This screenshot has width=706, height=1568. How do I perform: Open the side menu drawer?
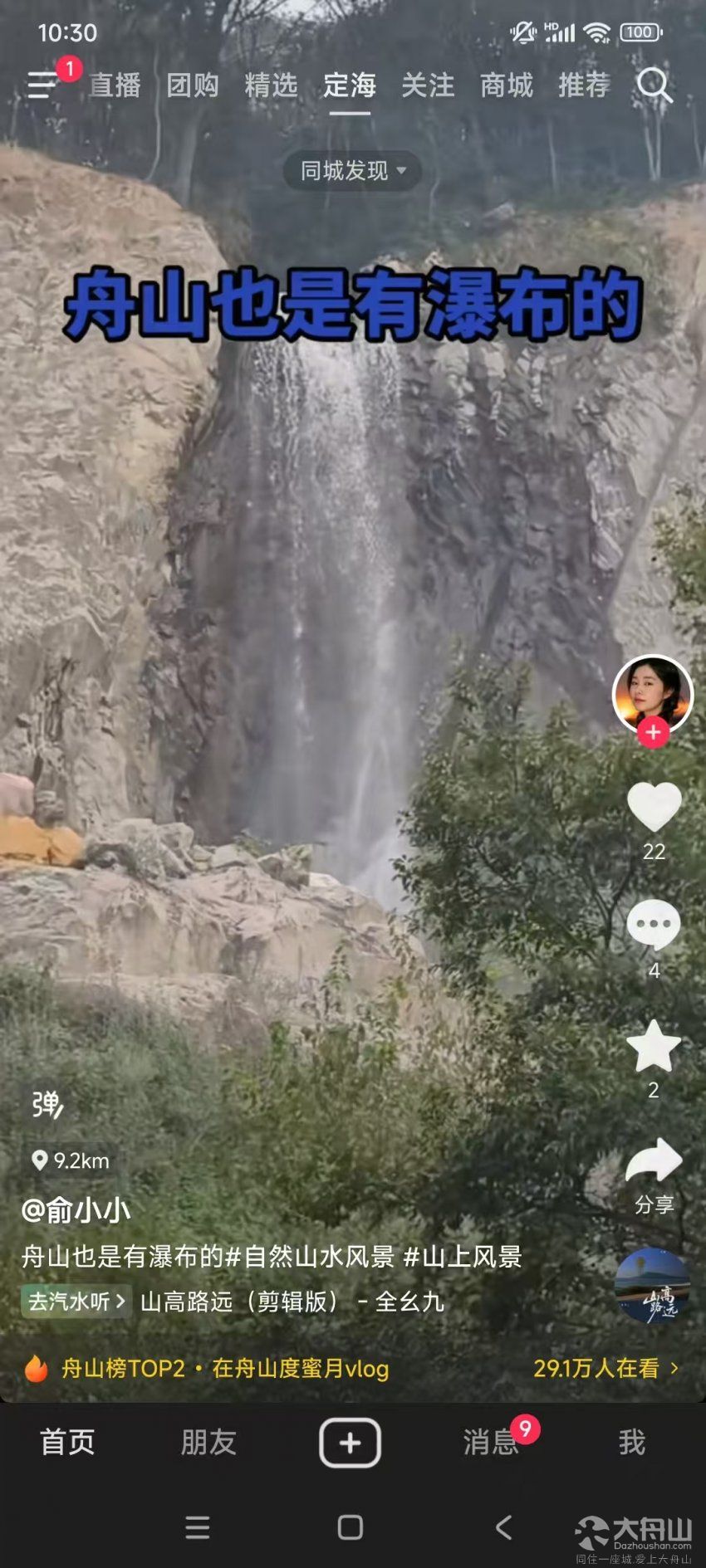[42, 85]
